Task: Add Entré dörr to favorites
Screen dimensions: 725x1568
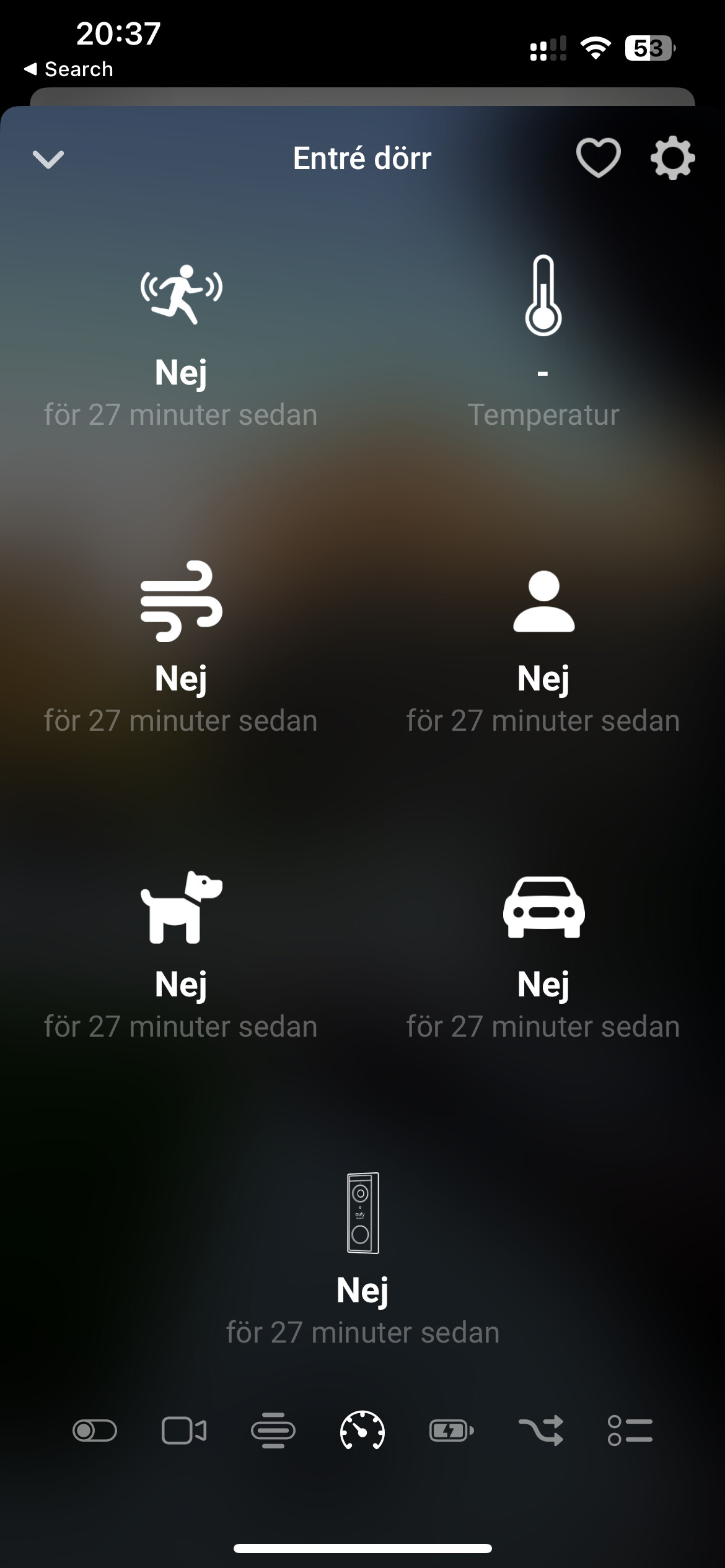Action: coord(598,158)
